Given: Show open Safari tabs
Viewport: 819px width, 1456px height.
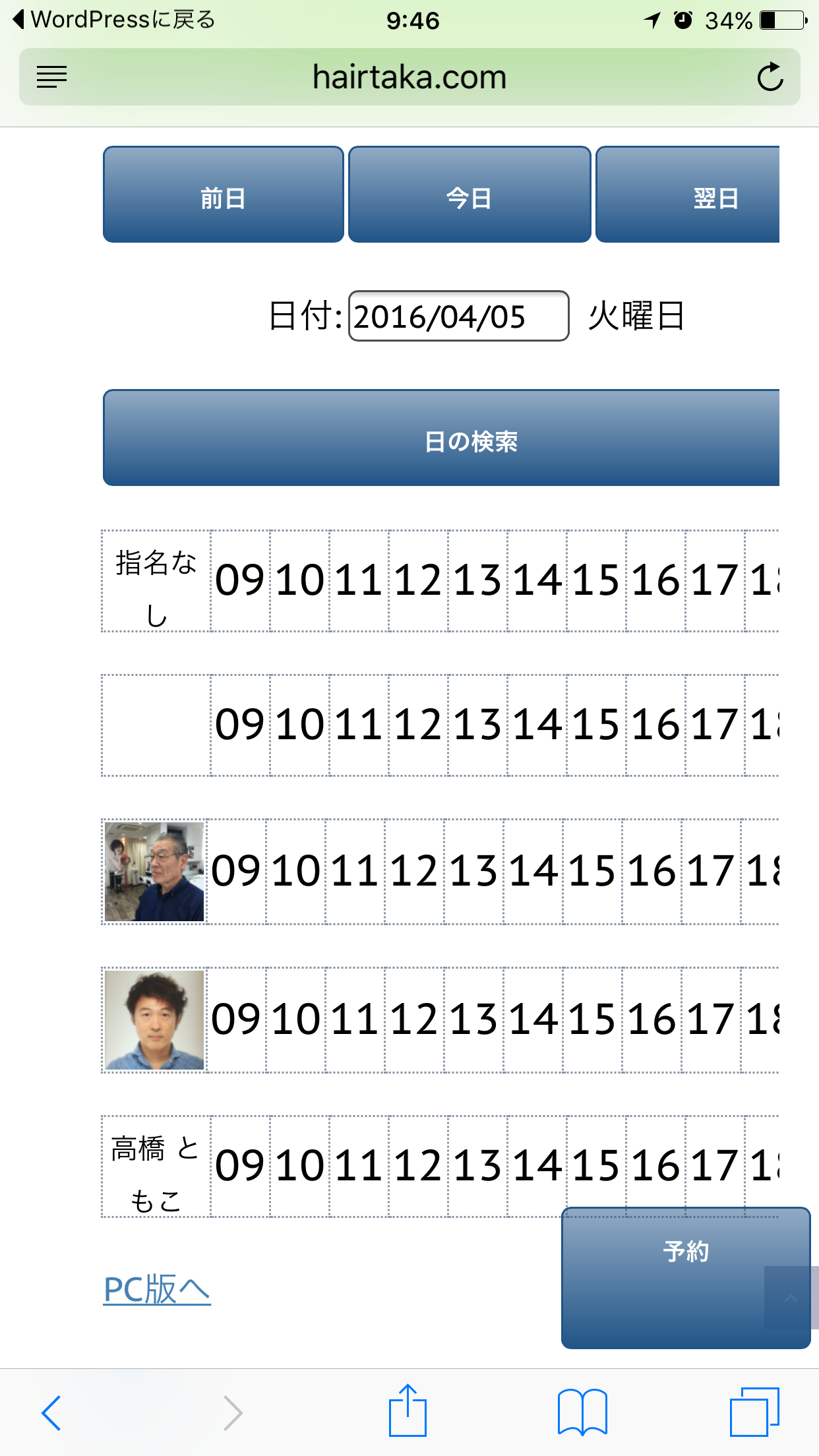Looking at the screenshot, I should tap(754, 1411).
